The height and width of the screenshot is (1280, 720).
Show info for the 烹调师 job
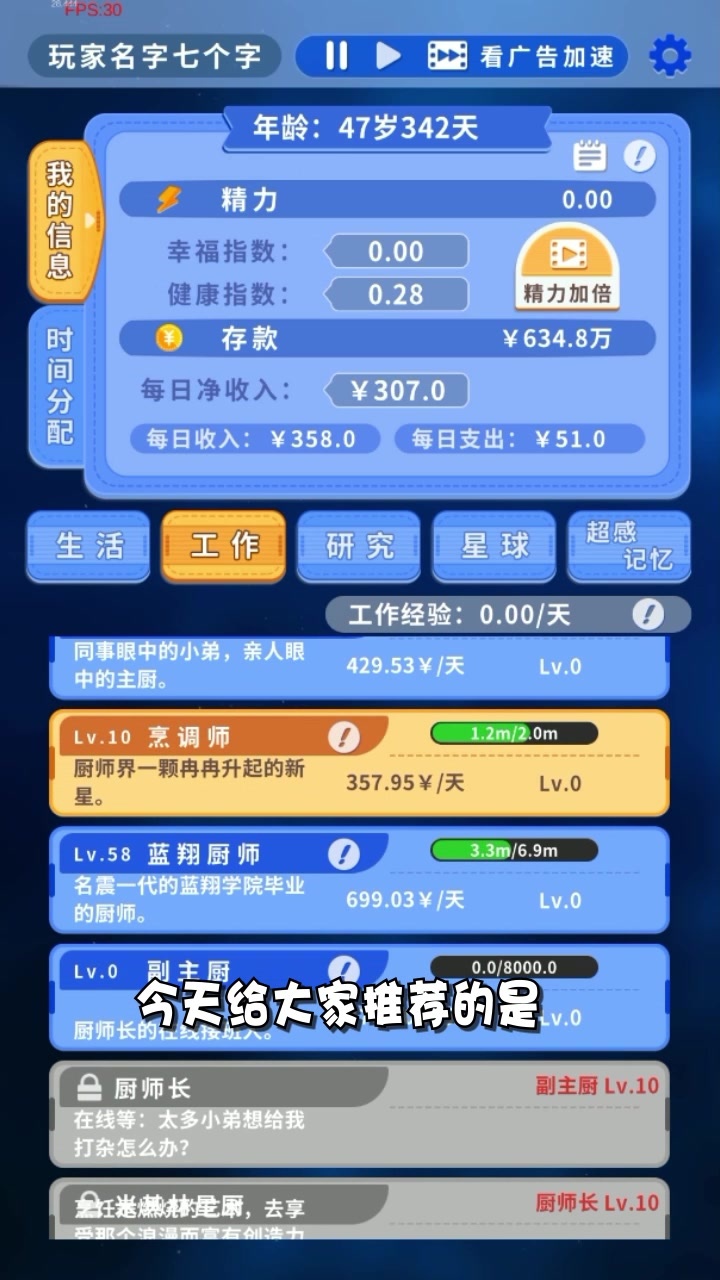click(x=344, y=737)
